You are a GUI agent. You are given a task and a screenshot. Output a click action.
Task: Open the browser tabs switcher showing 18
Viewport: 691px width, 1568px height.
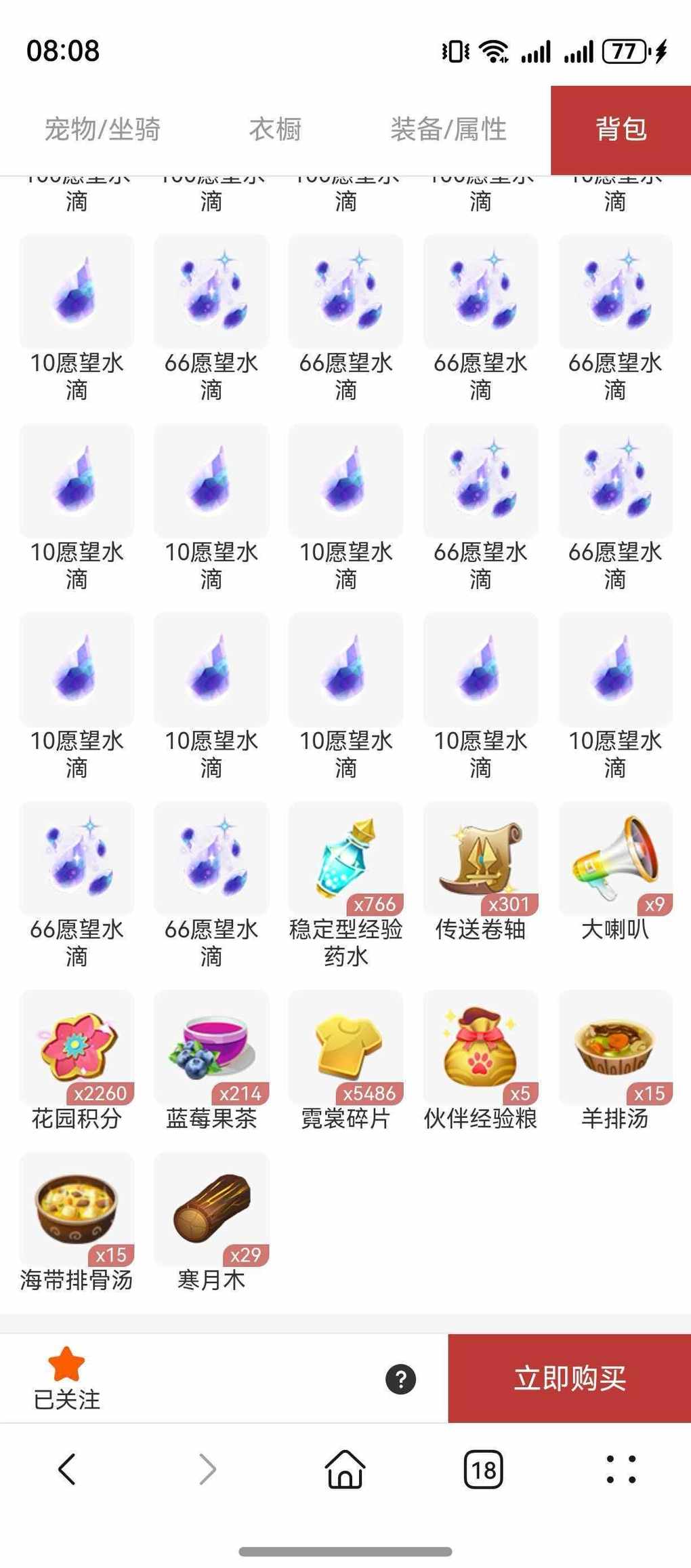tap(483, 1470)
